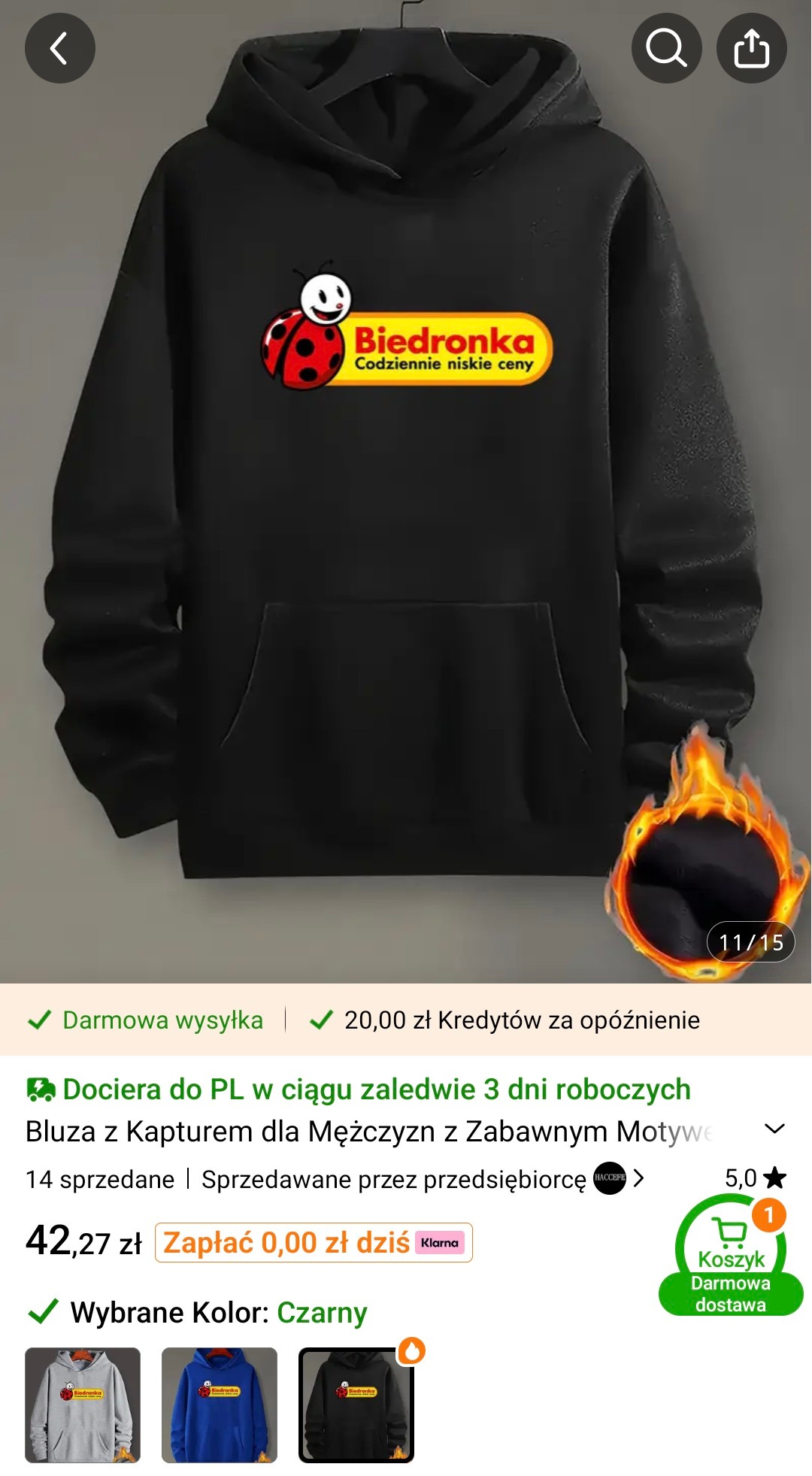Tap the Klarna pay 0,00 zł offer
Screen dimensions: 812x1476
pos(314,1242)
